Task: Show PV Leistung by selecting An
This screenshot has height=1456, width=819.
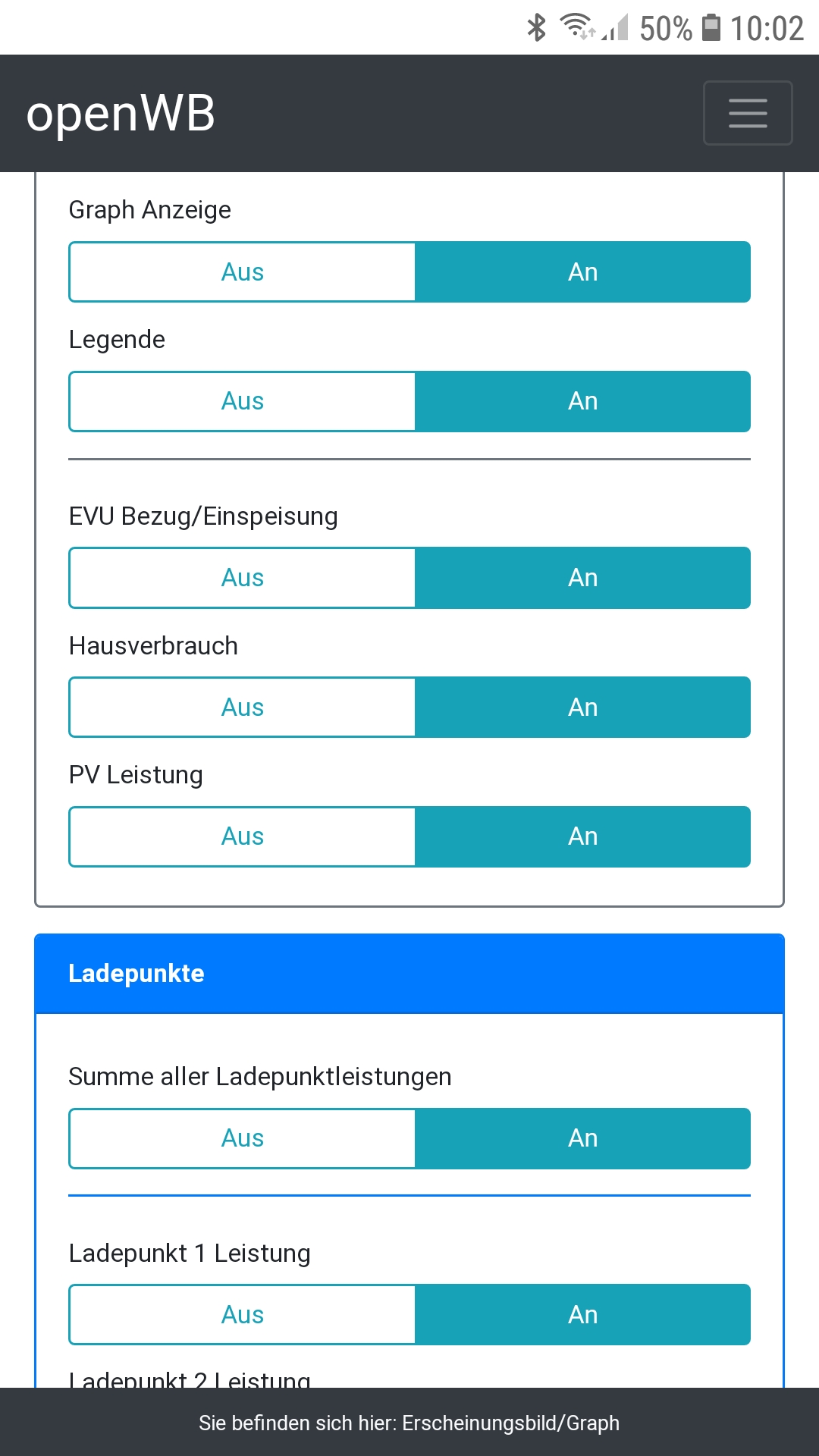Action: point(582,836)
